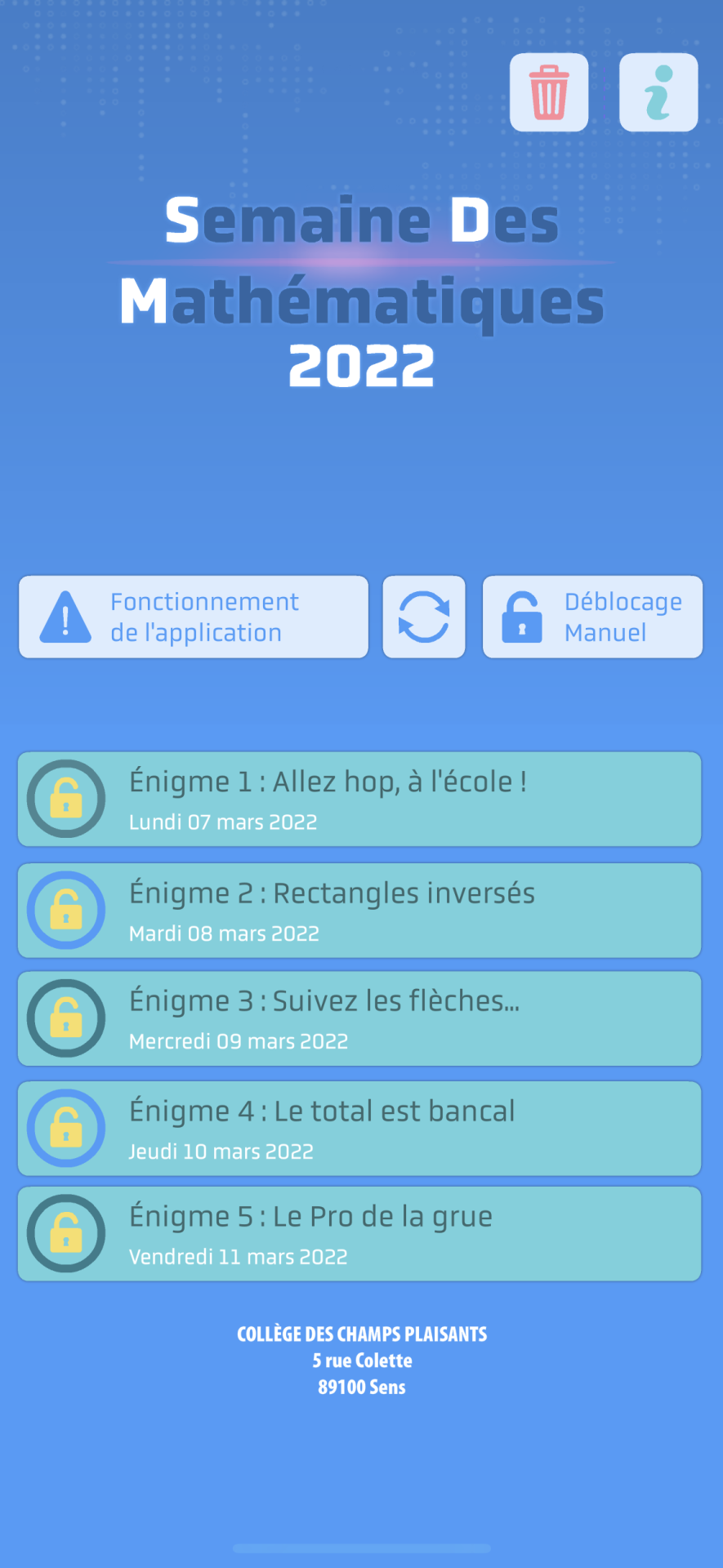Viewport: 723px width, 1568px height.
Task: Select Énigme 2: Rectangles inversés
Action: (x=359, y=911)
